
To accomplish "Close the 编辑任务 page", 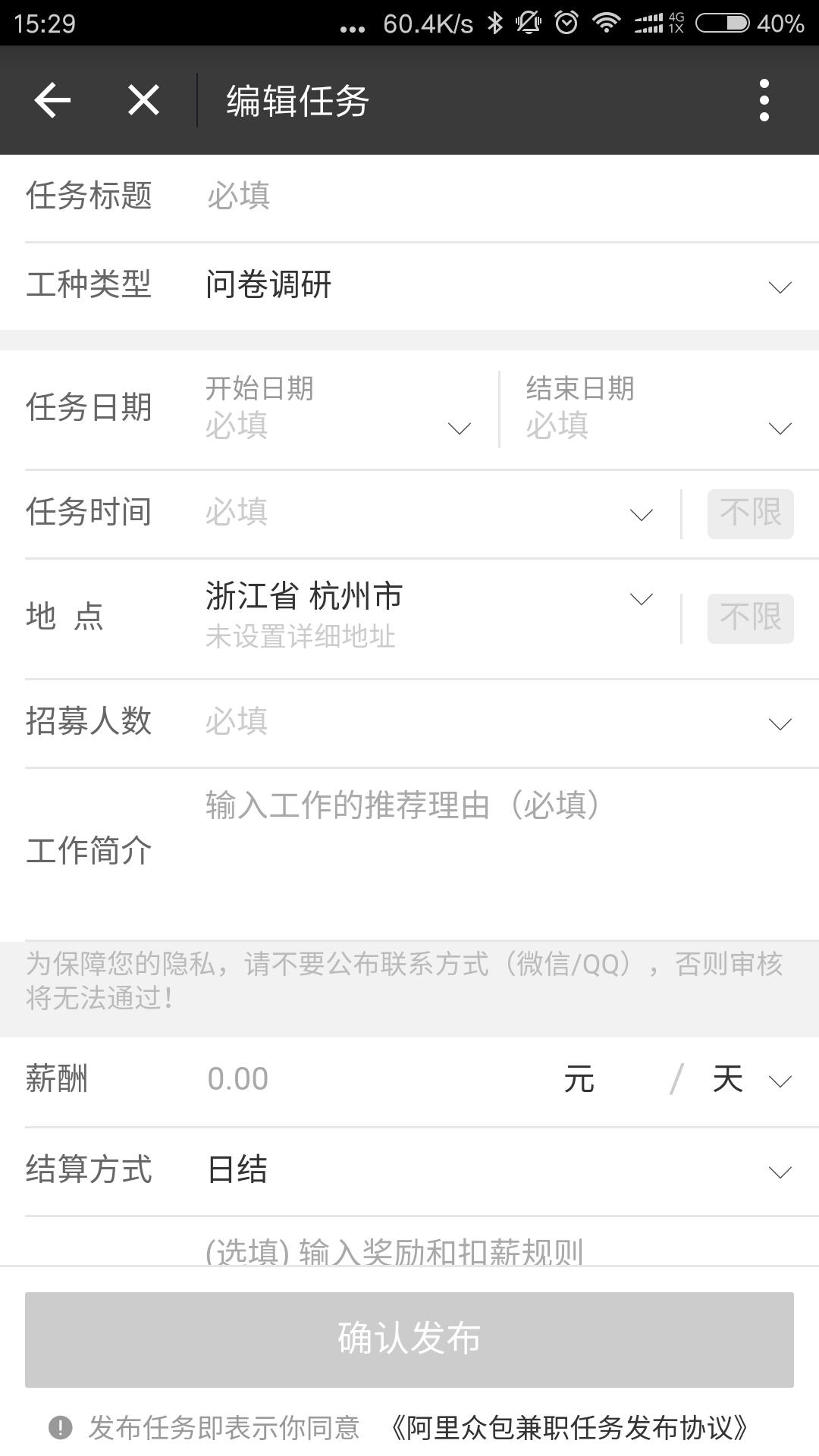I will tap(143, 100).
